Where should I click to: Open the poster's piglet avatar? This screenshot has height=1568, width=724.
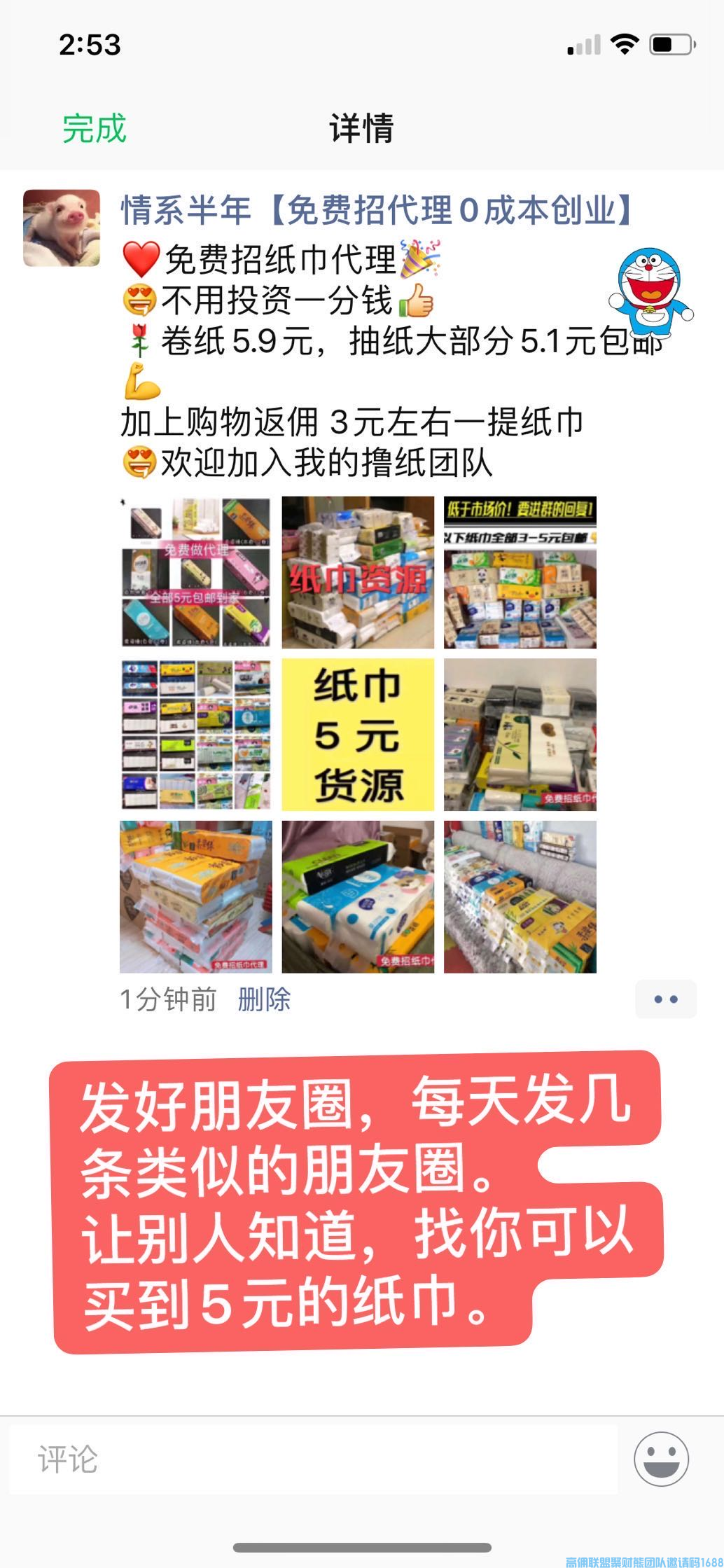point(62,228)
